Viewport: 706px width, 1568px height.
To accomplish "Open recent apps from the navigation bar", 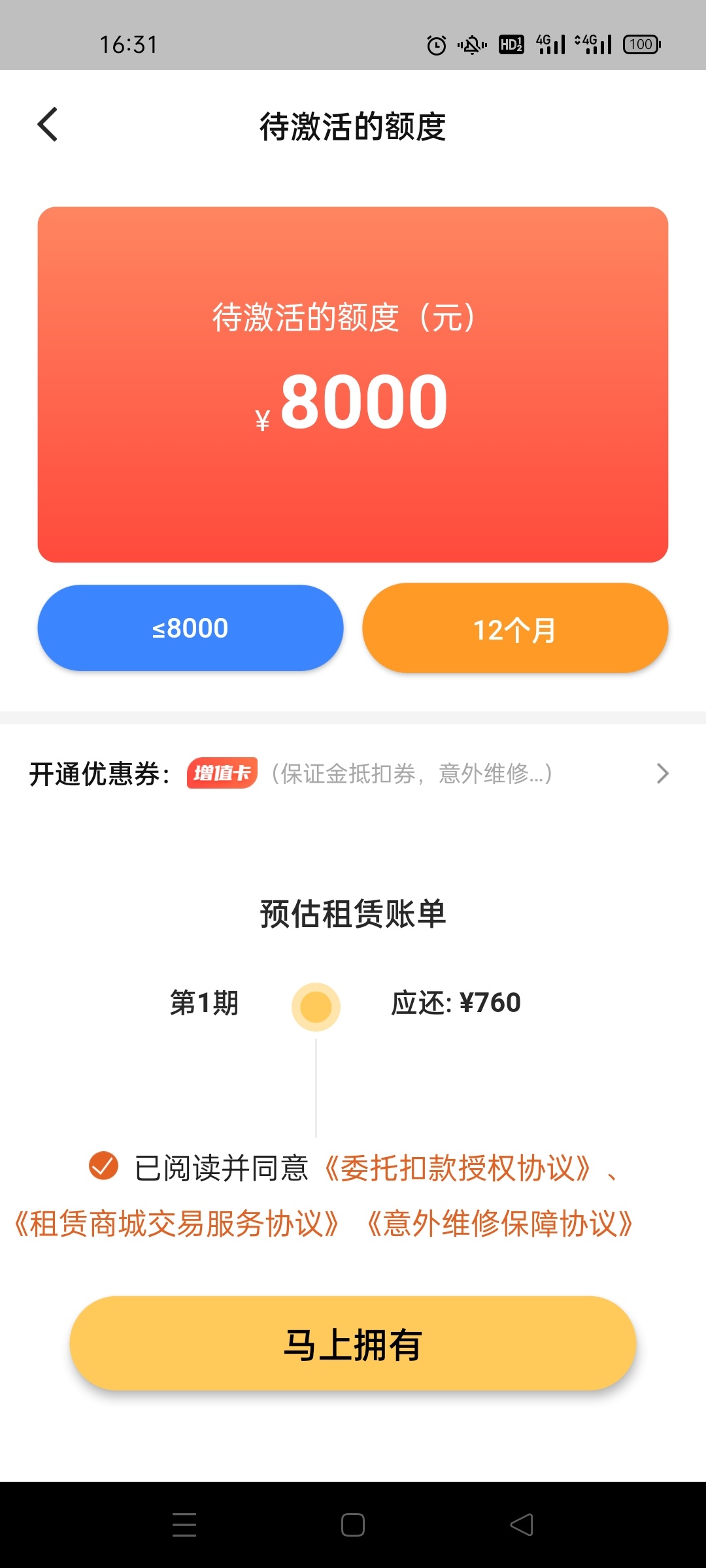I will (184, 1525).
